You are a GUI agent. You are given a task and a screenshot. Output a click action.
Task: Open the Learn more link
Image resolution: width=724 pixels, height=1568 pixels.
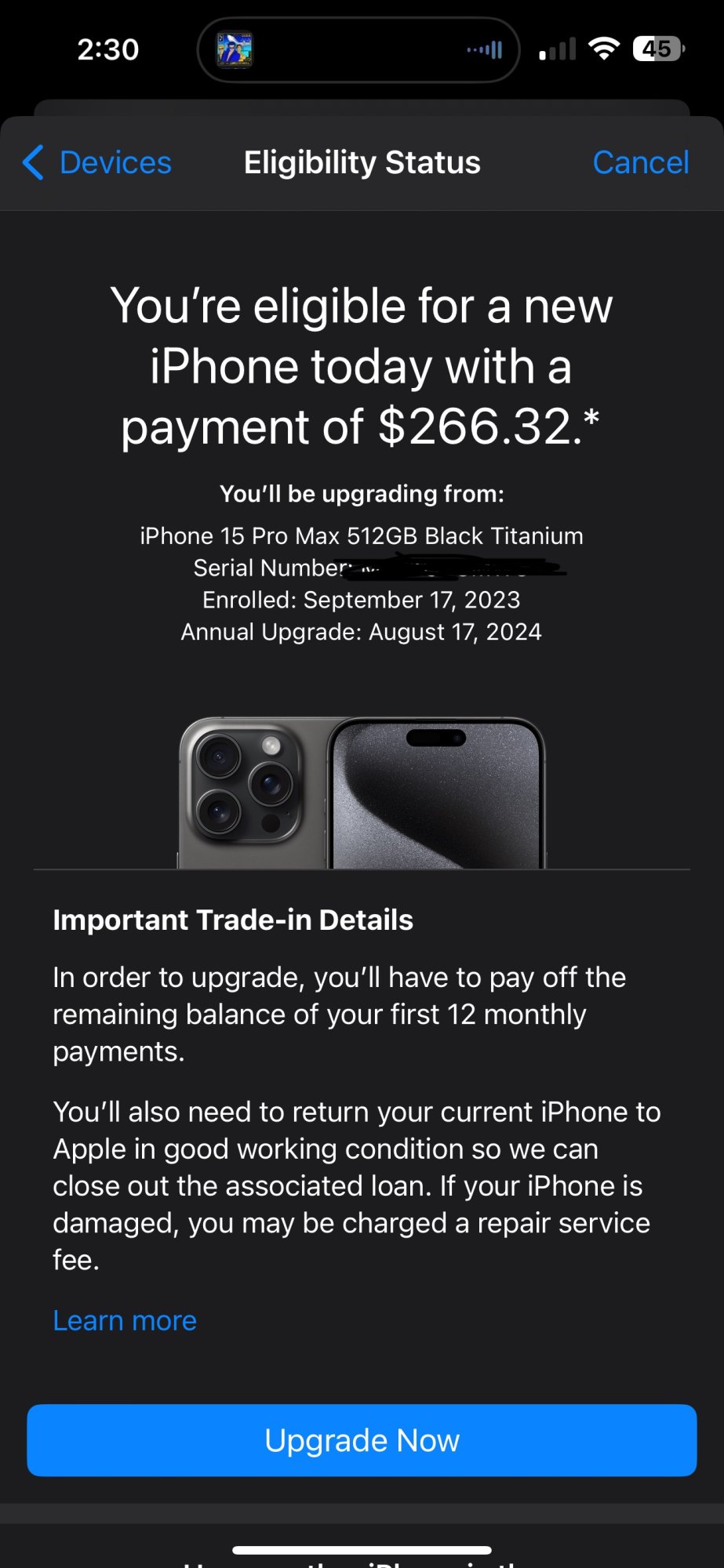pyautogui.click(x=125, y=1320)
